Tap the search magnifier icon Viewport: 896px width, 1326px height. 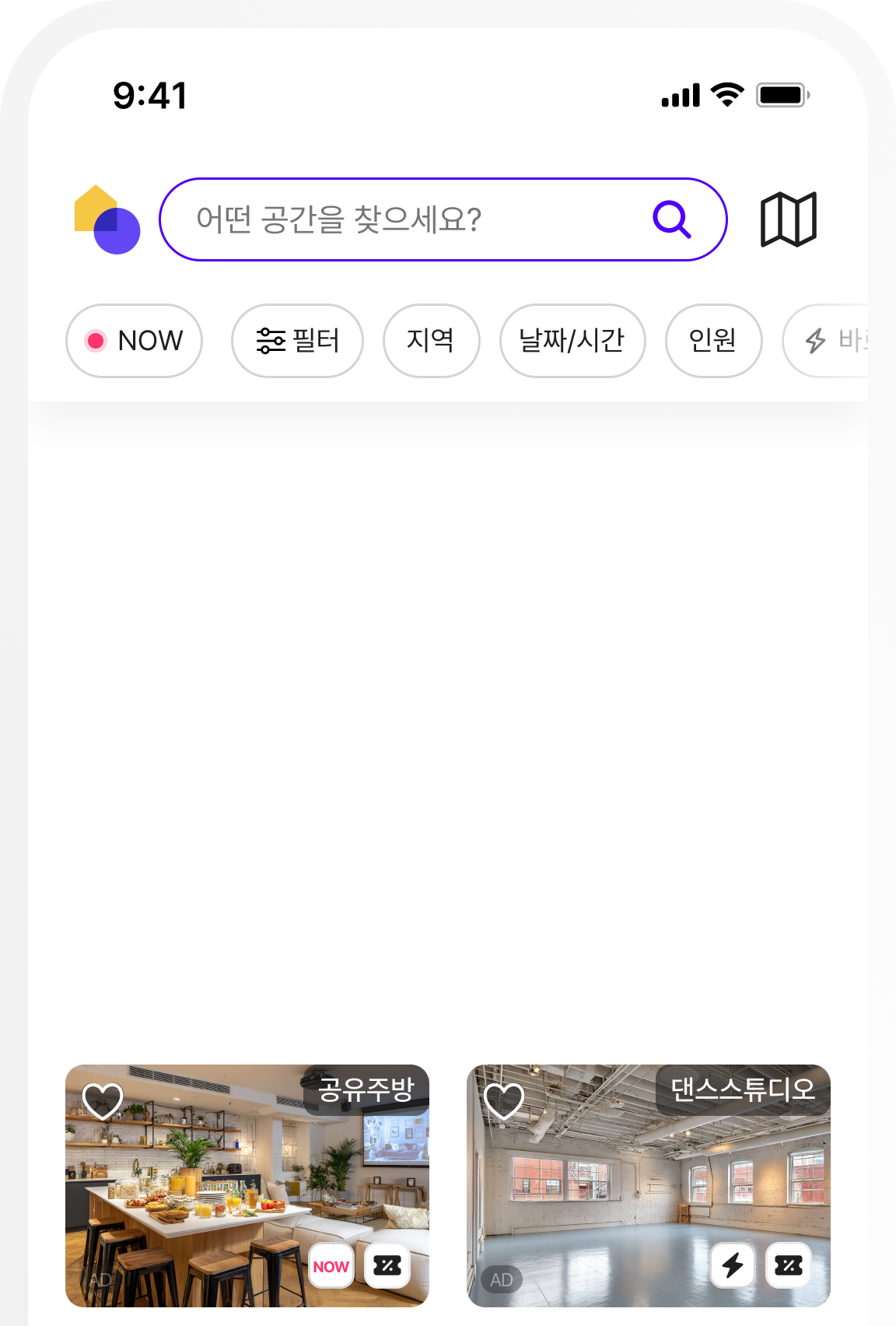672,220
